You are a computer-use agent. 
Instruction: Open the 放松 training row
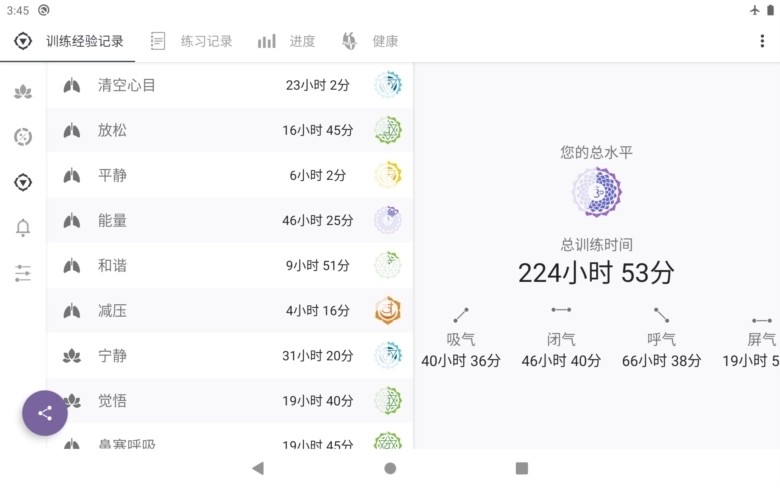pyautogui.click(x=230, y=130)
